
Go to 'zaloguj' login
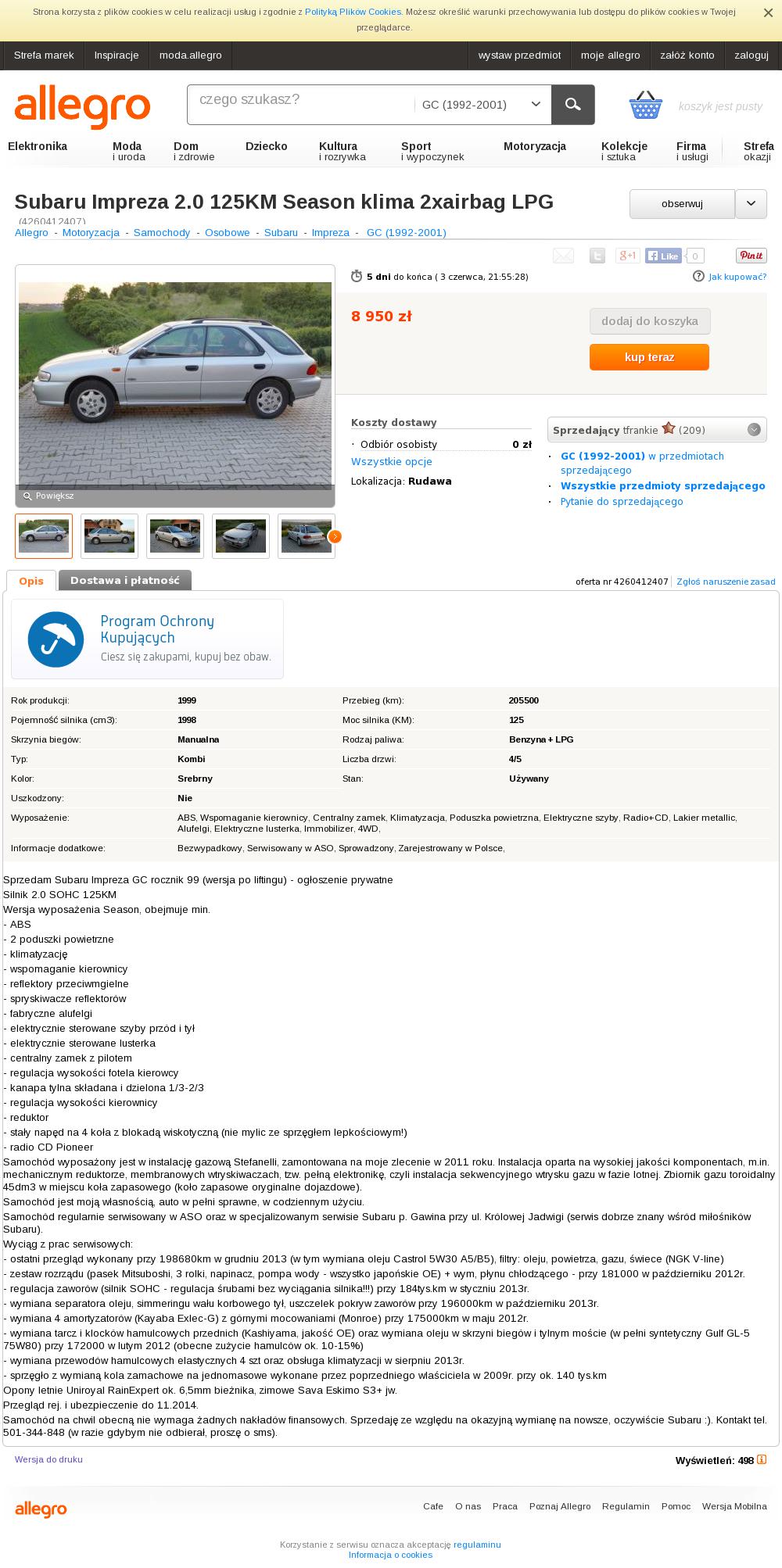click(x=751, y=55)
